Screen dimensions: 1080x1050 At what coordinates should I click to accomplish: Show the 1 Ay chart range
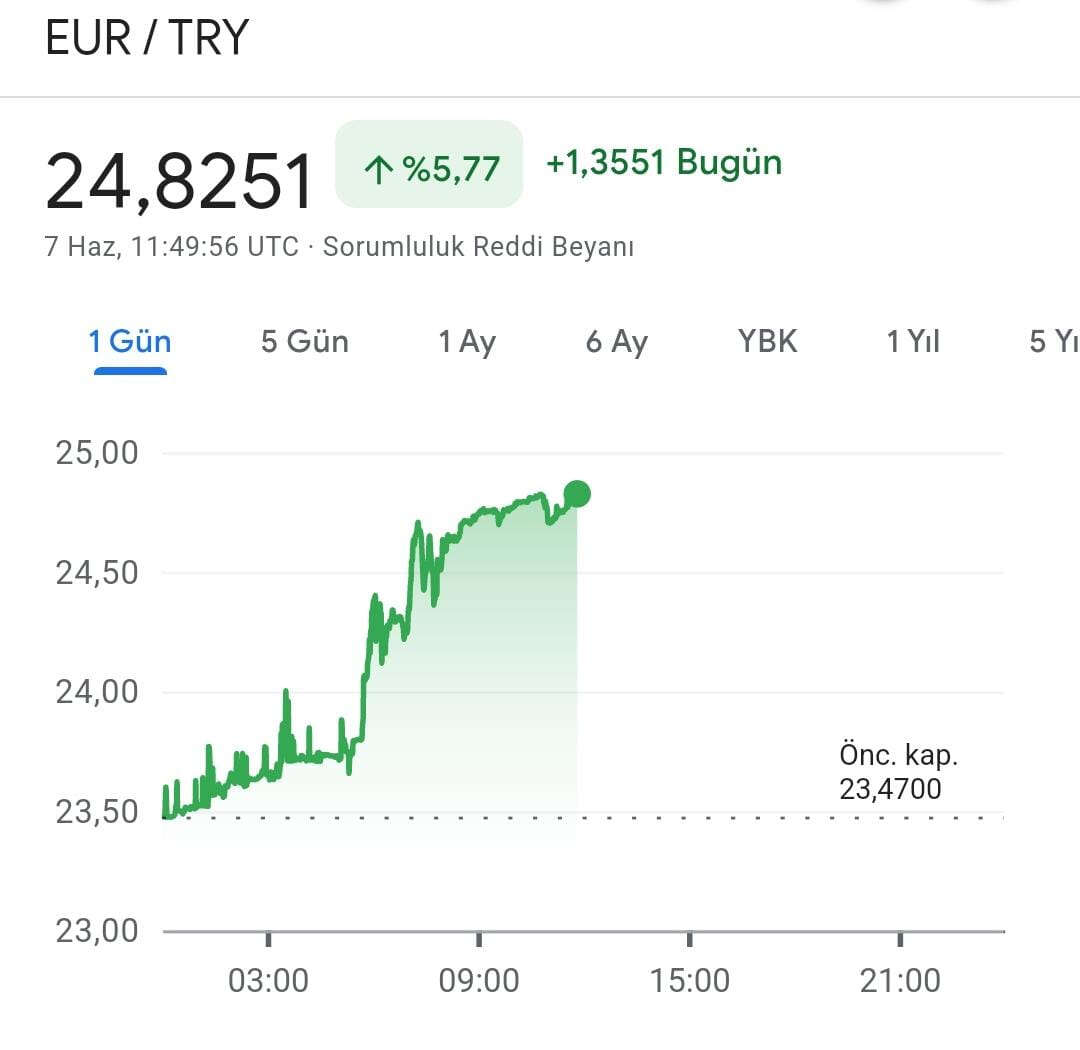[467, 342]
